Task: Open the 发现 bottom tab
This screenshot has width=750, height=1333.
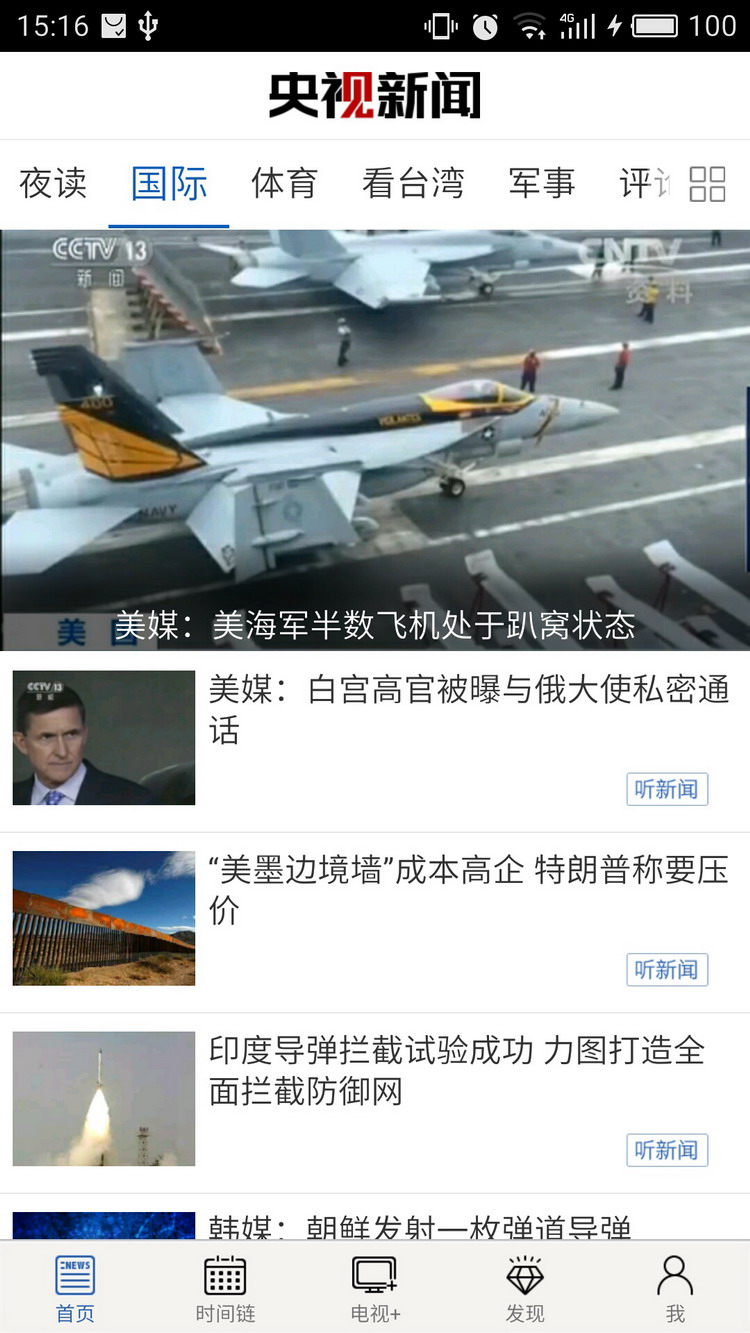Action: point(525,1289)
